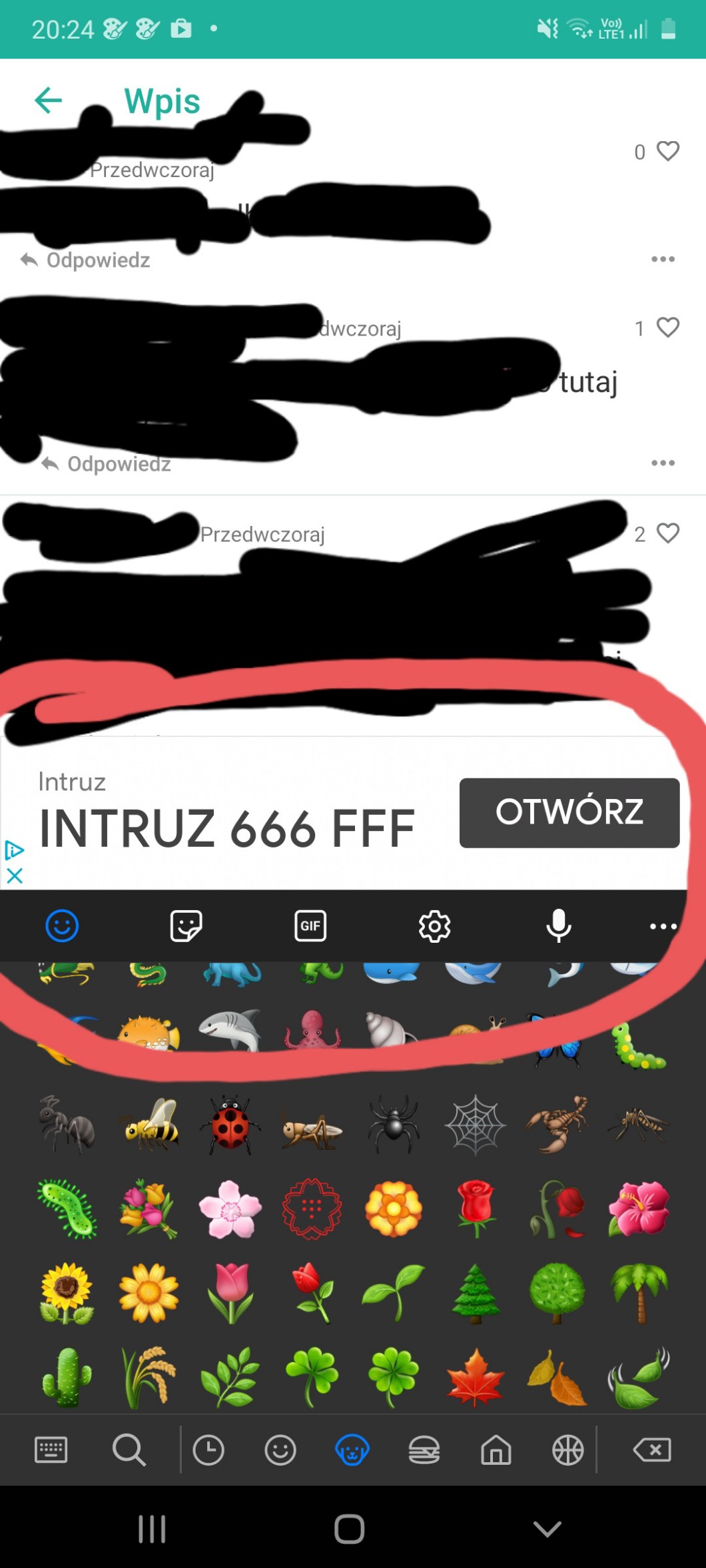Open the sticker panel on the keyboard

click(186, 925)
